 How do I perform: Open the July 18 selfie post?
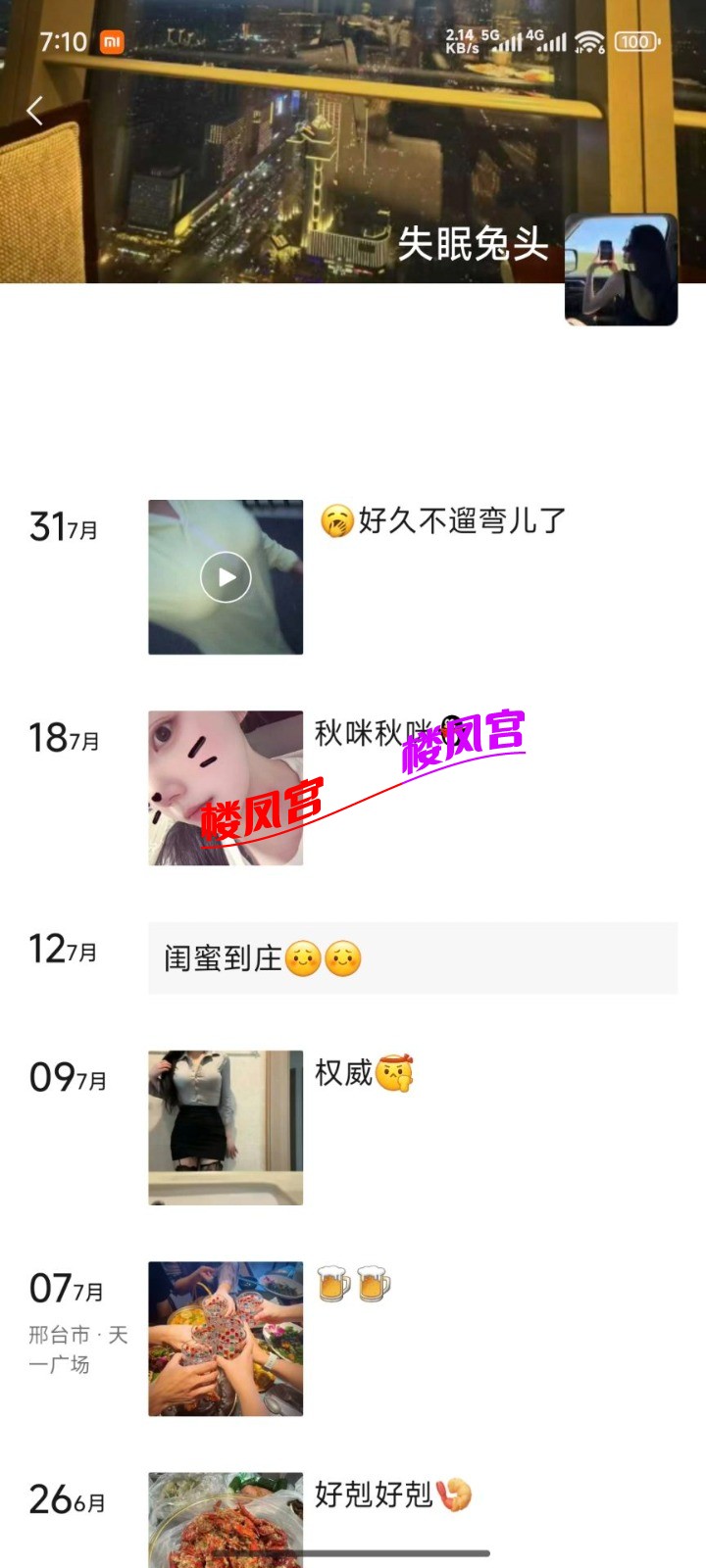tap(226, 788)
